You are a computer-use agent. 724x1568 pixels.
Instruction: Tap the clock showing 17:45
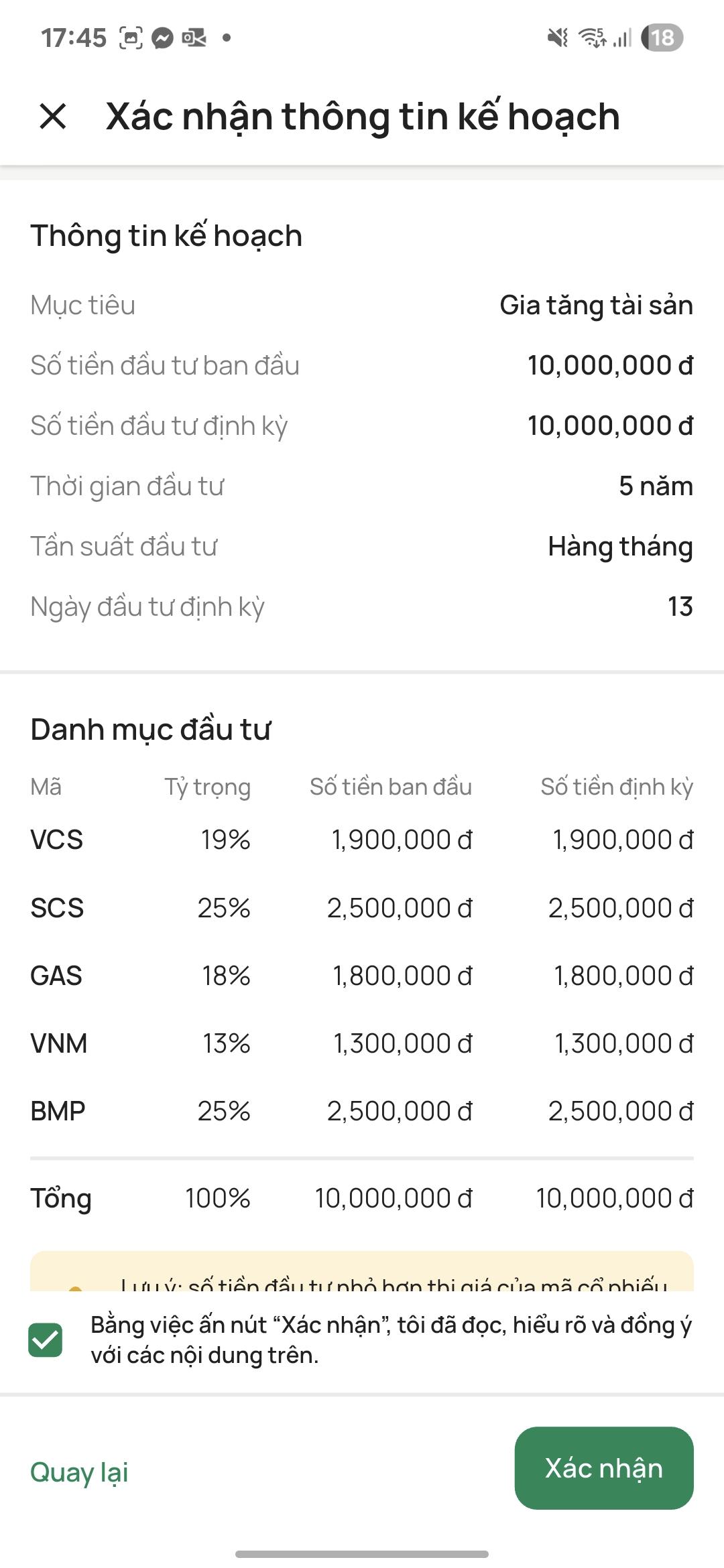click(x=74, y=38)
